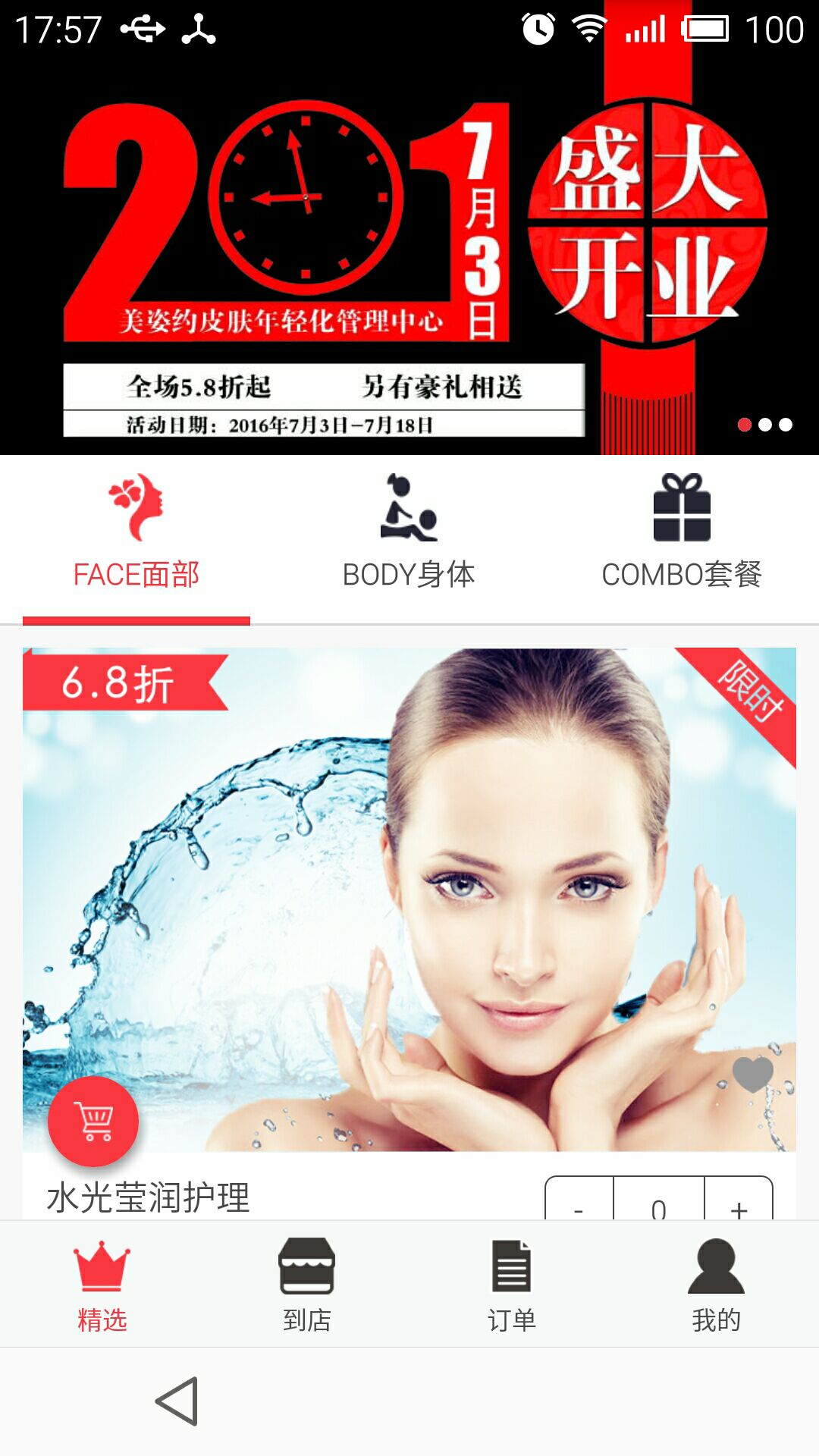Go to the 到店 bottom tab
This screenshot has width=819, height=1456.
pos(307,1285)
